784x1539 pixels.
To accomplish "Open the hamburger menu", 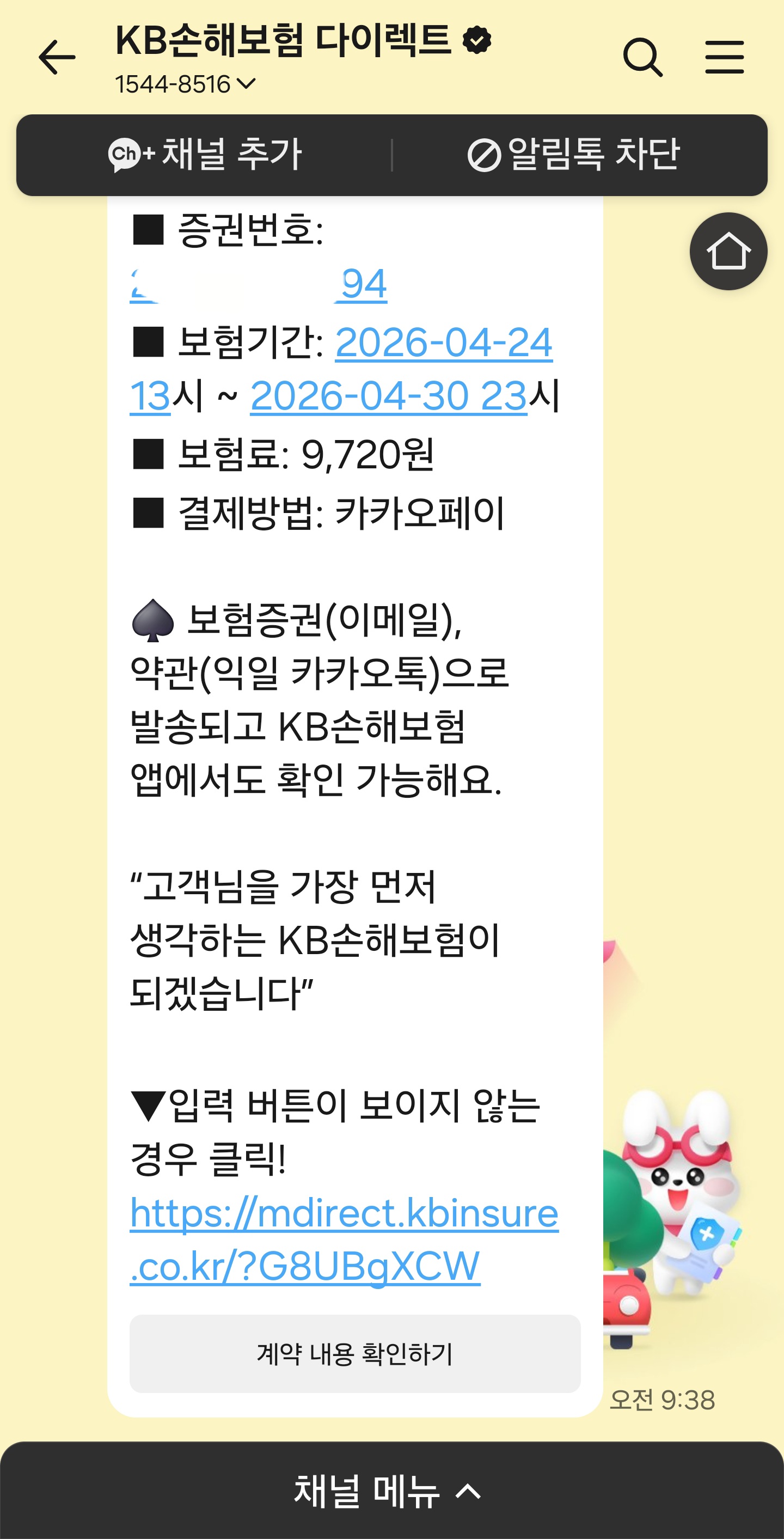I will [724, 57].
